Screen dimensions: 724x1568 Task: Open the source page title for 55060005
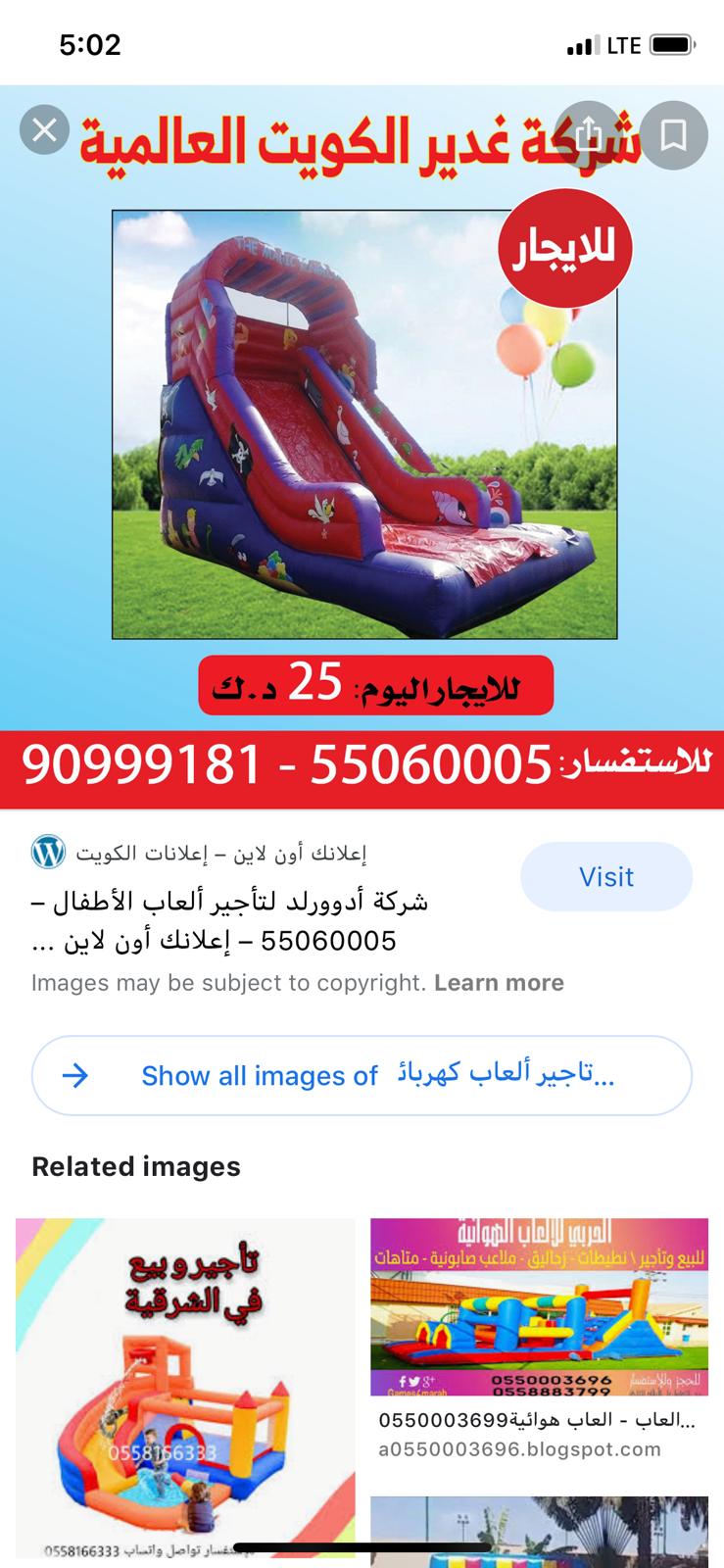tap(230, 921)
